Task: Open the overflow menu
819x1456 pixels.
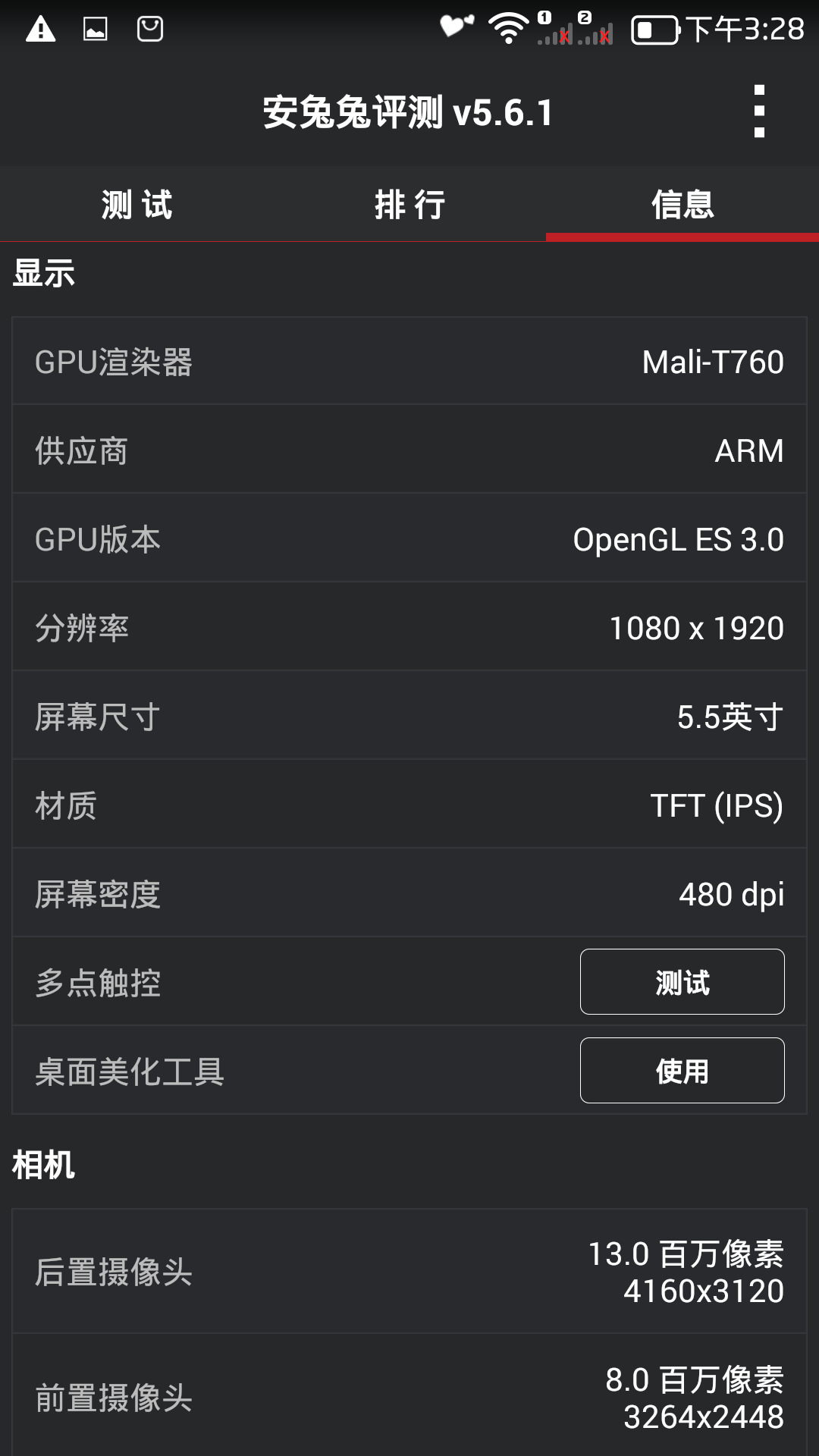Action: (759, 112)
